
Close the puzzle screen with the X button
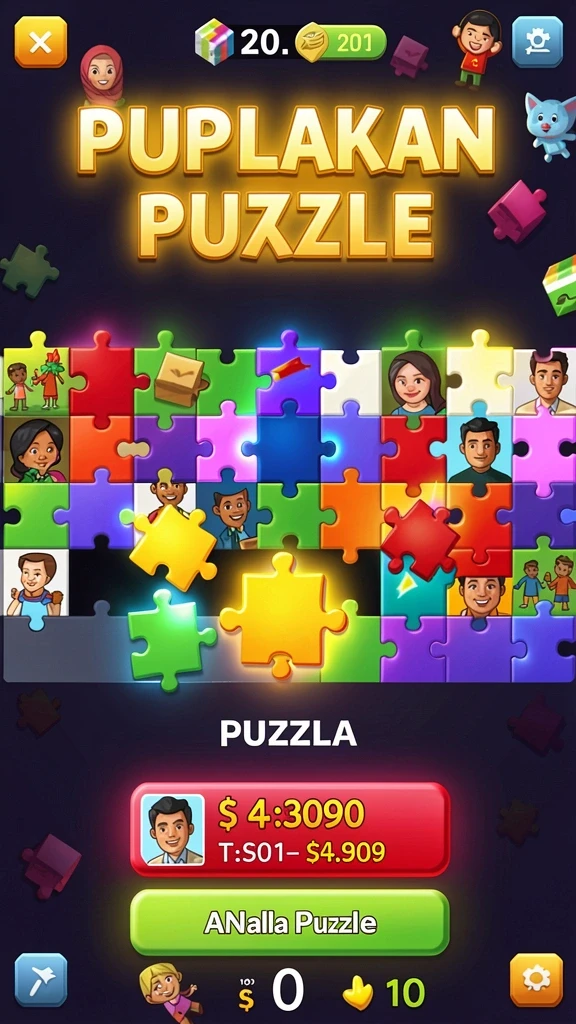40,42
